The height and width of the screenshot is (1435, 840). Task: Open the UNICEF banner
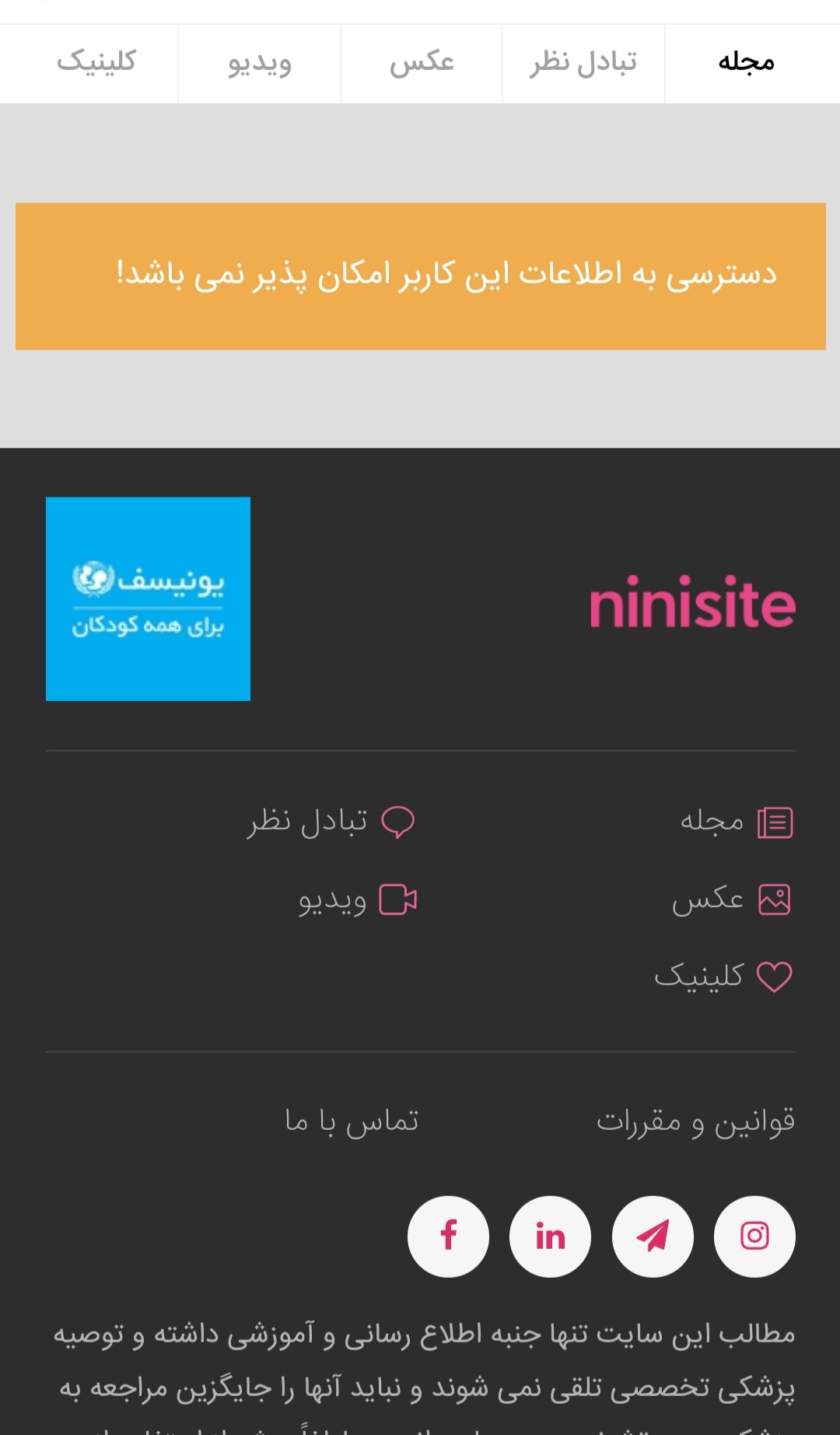pyautogui.click(x=148, y=598)
